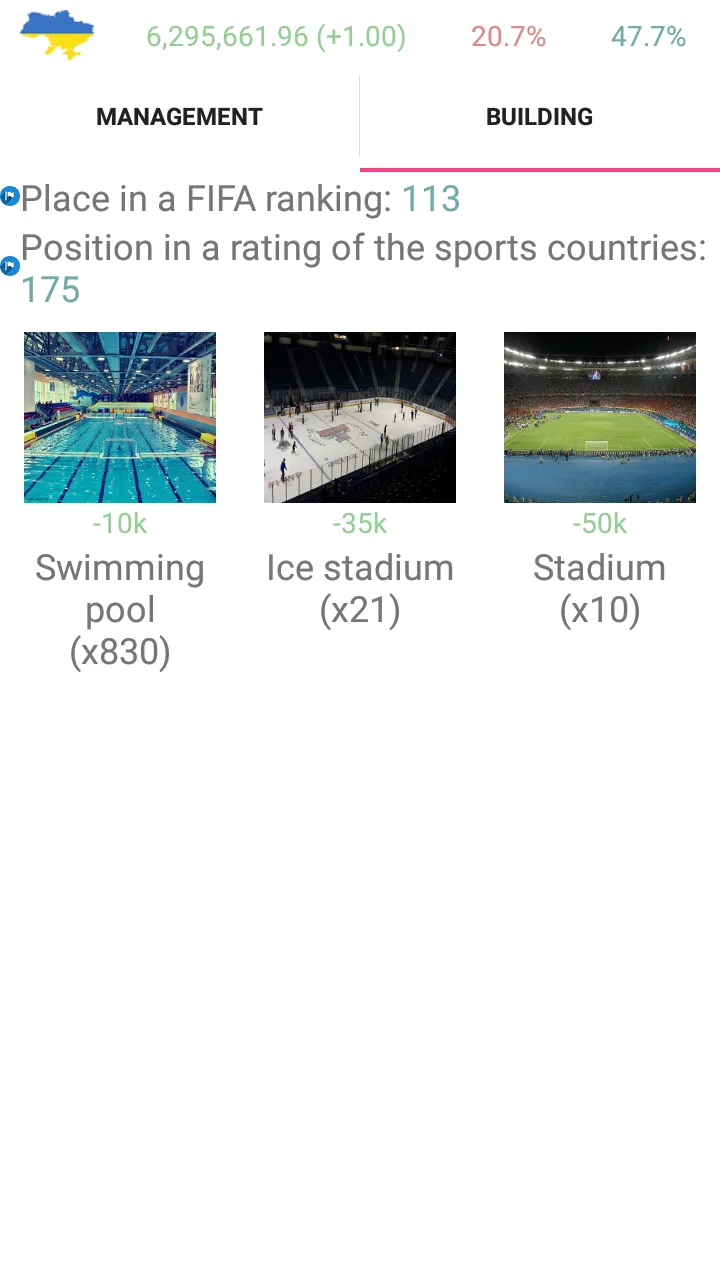This screenshot has width=720, height=1280.
Task: Open the Ukraine country map icon
Action: click(57, 35)
